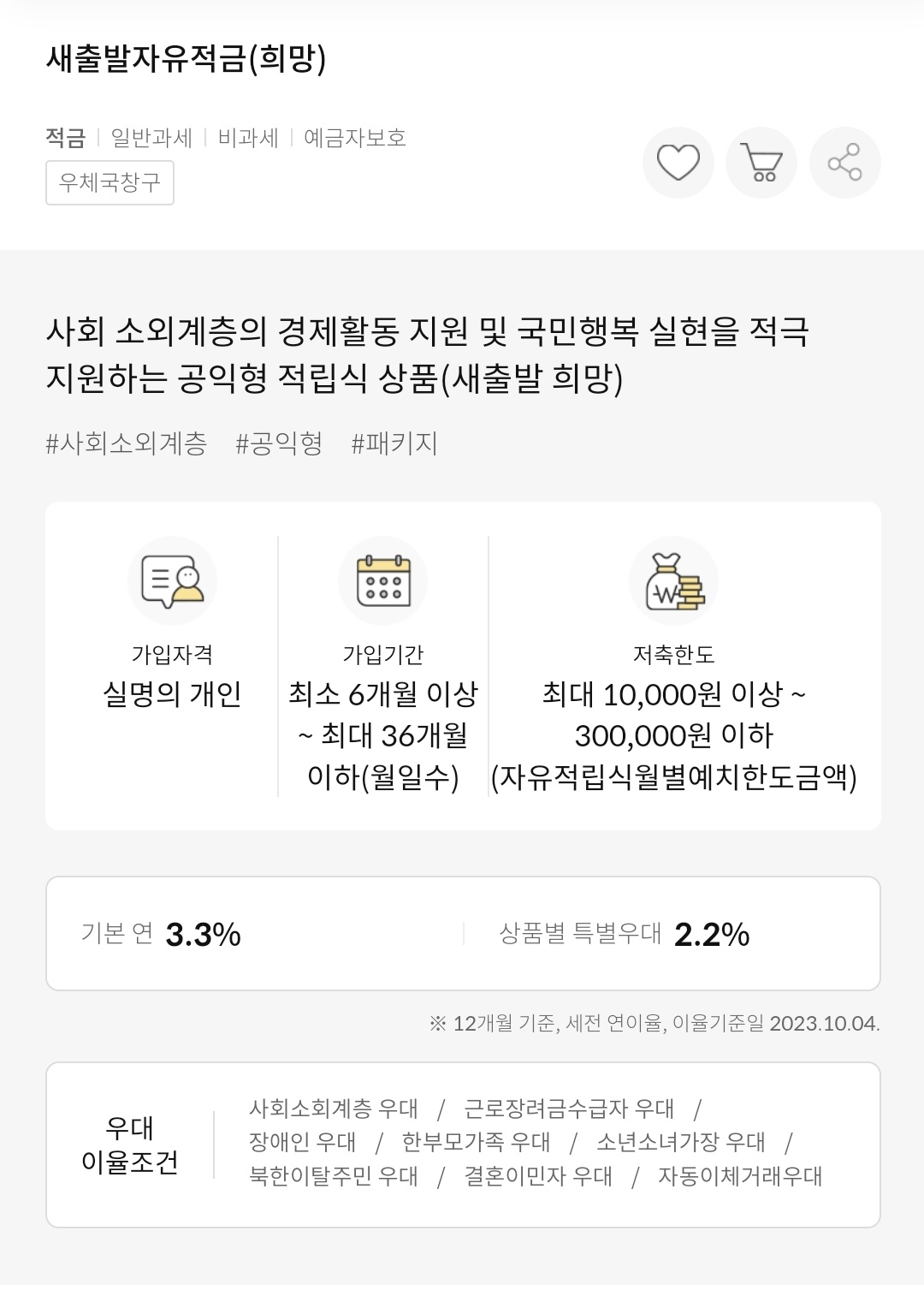The image size is (924, 1296).
Task: Click the 가입자격 speech bubble icon
Action: point(172,580)
